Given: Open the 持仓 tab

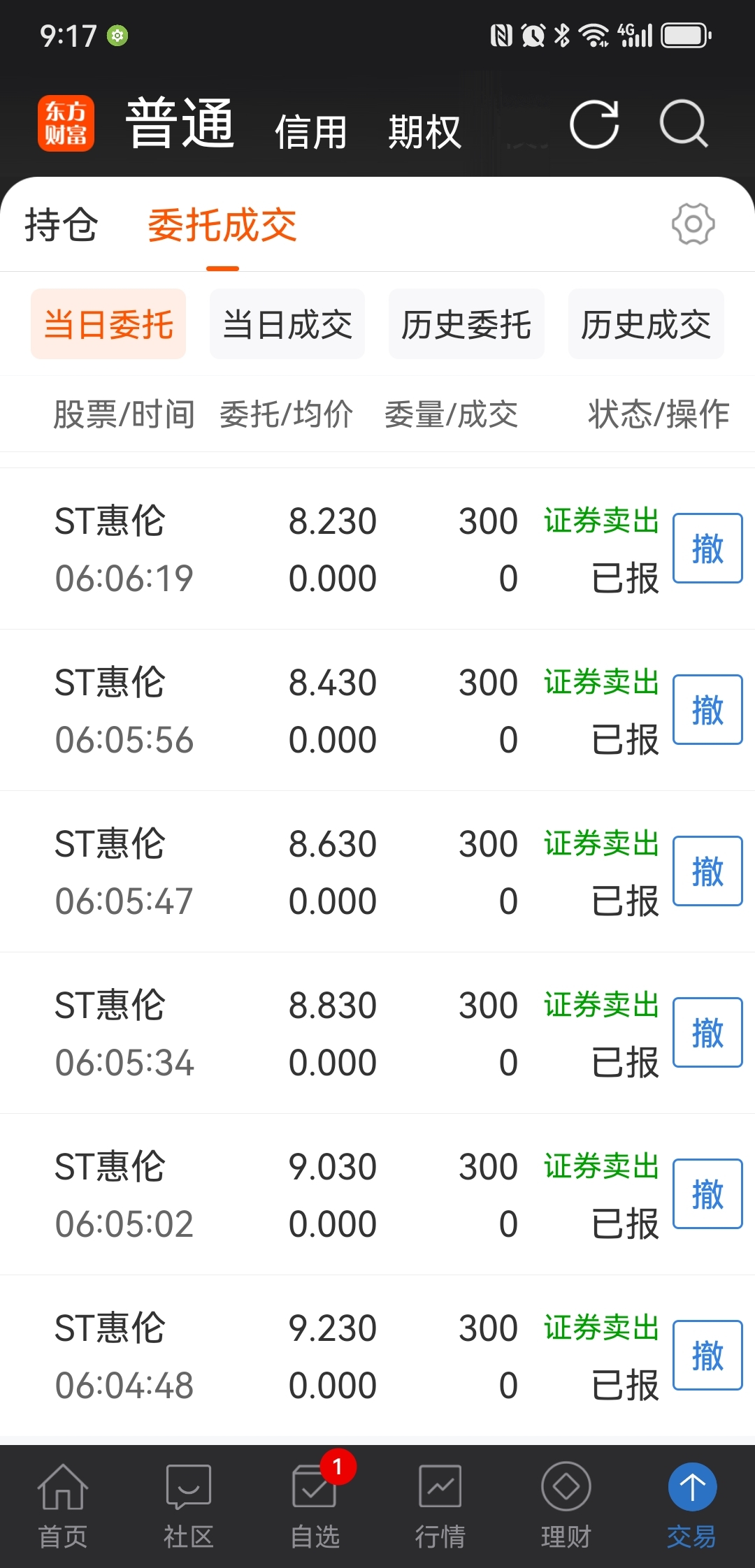Looking at the screenshot, I should tap(61, 225).
